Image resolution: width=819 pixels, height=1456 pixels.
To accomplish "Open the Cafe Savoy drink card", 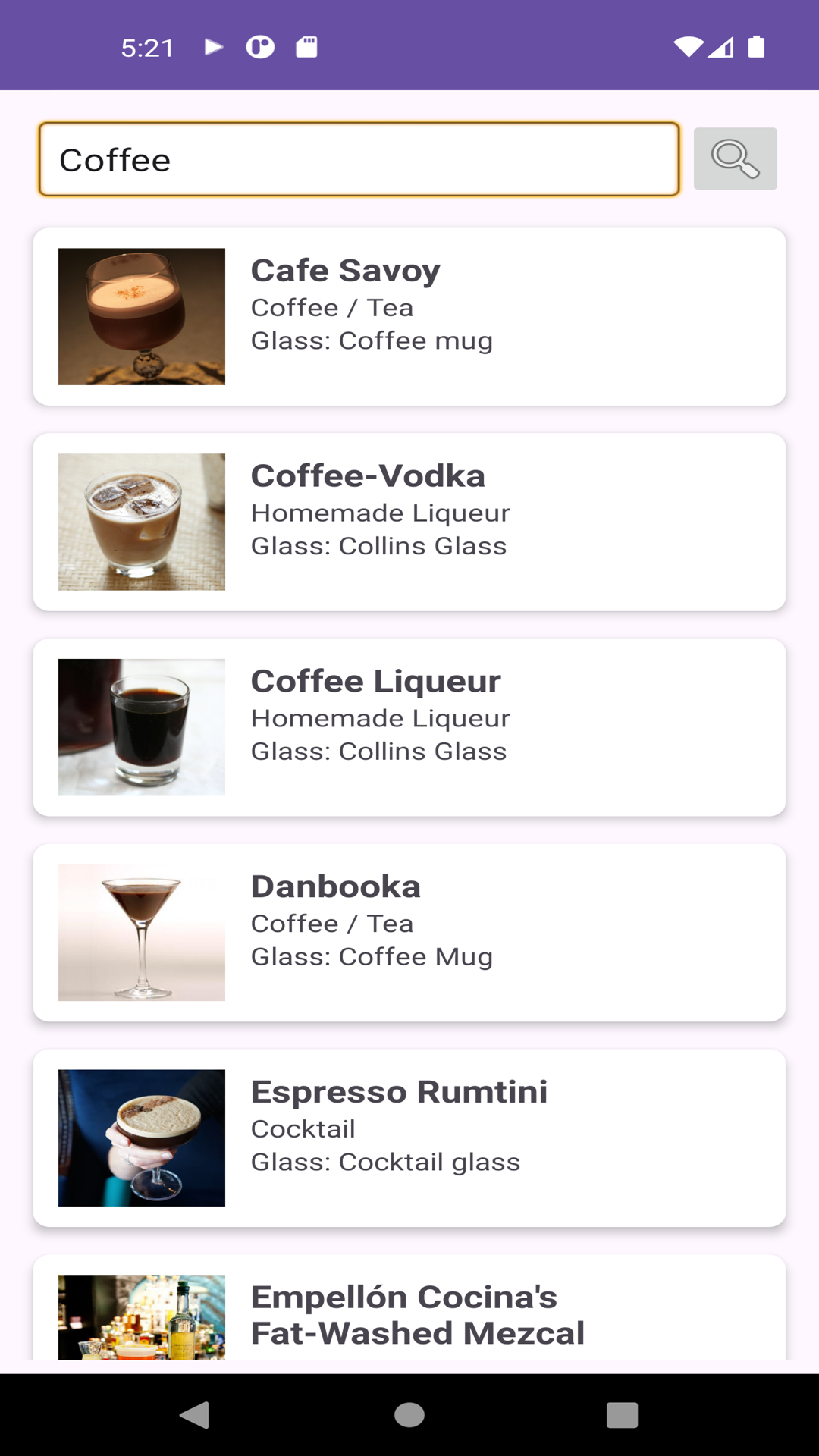I will pos(409,316).
